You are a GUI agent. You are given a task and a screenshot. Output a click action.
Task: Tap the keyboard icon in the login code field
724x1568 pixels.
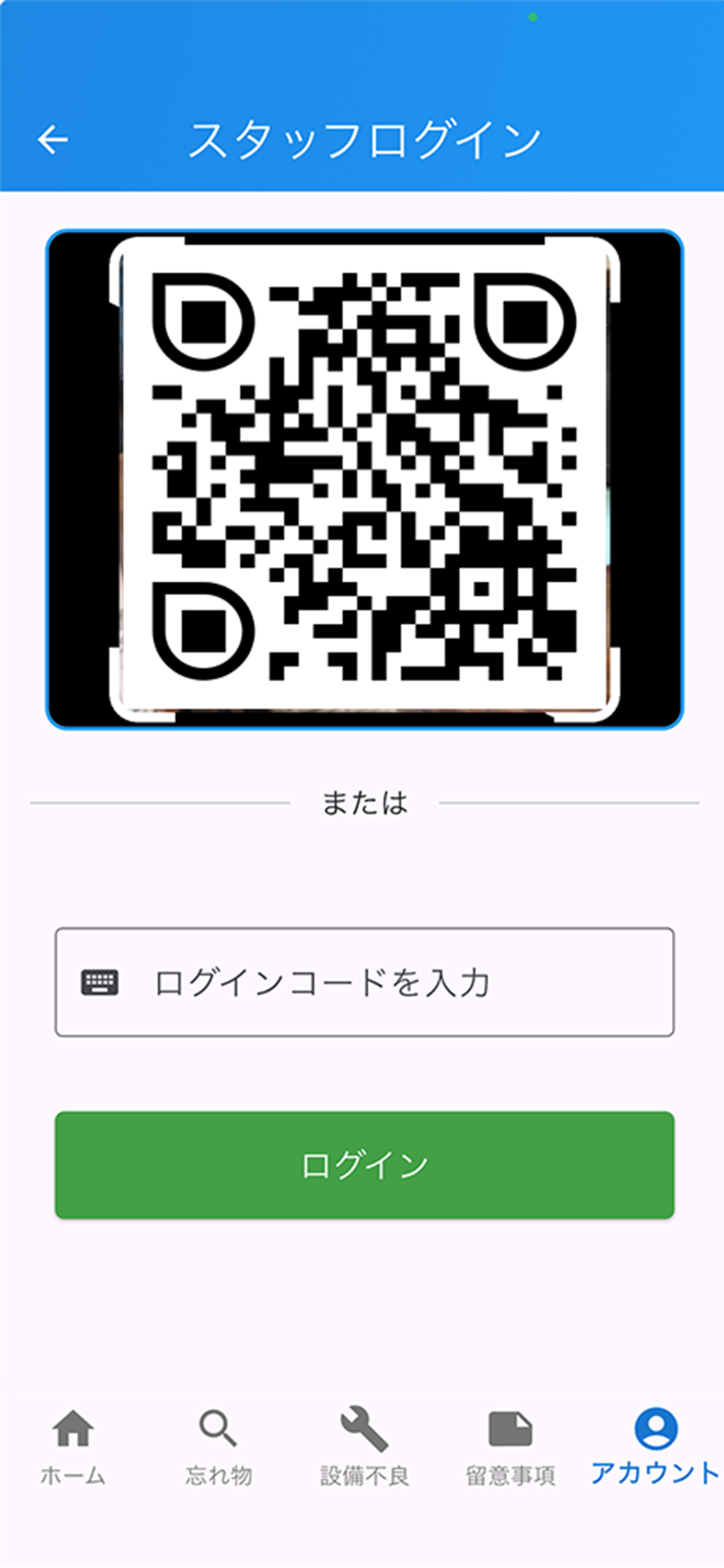click(100, 982)
